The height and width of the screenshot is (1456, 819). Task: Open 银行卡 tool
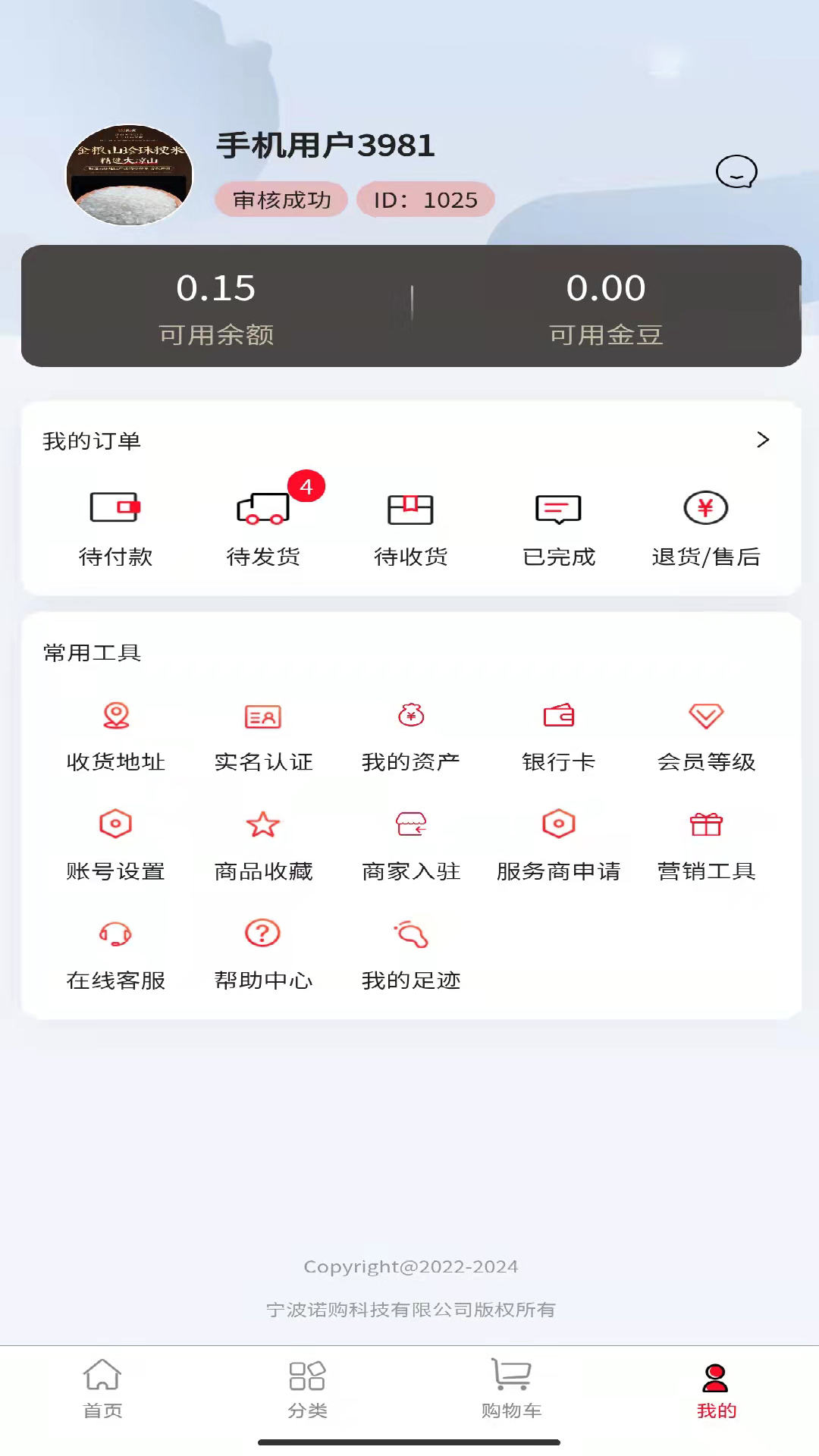pyautogui.click(x=559, y=737)
